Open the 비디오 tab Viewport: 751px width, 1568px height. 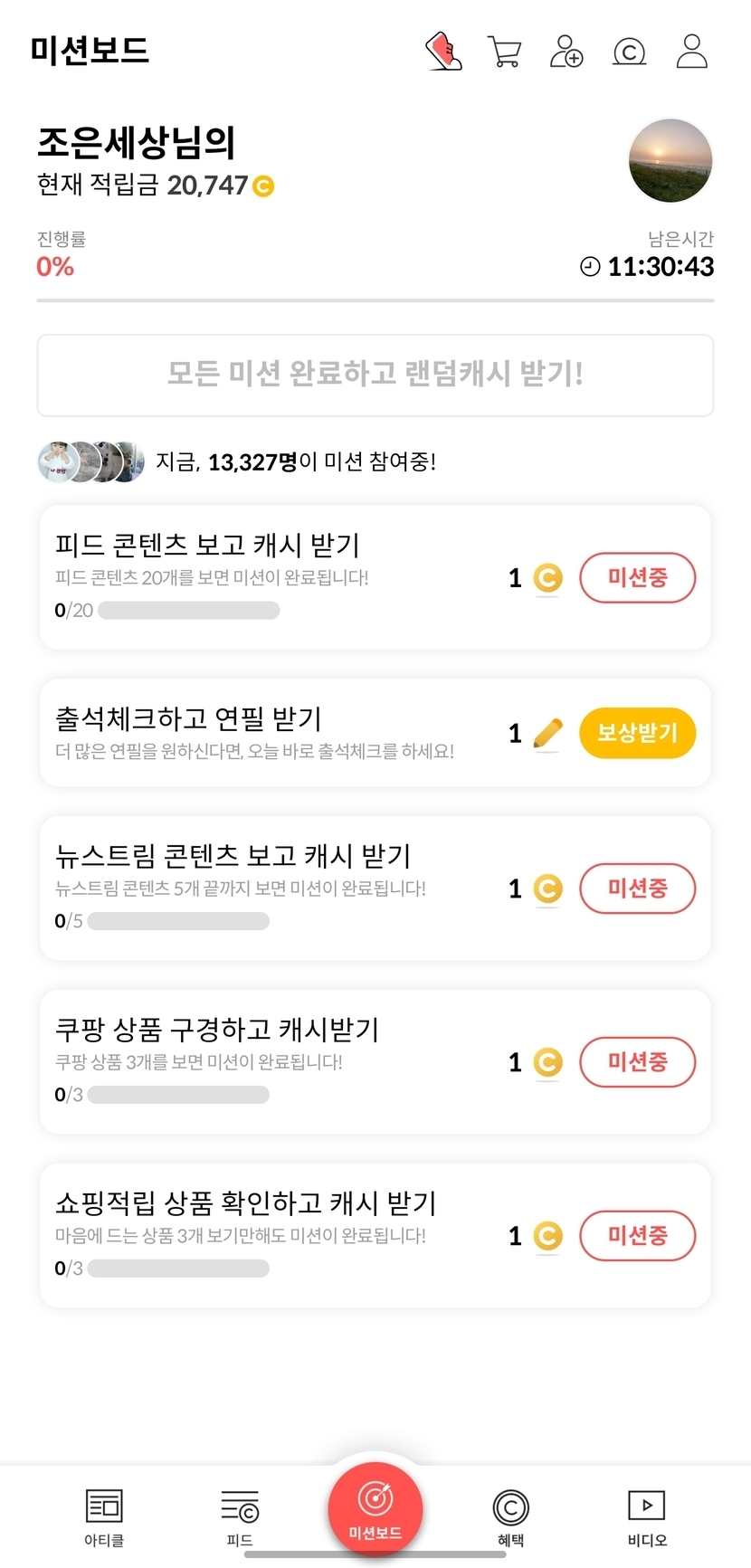(x=647, y=1516)
